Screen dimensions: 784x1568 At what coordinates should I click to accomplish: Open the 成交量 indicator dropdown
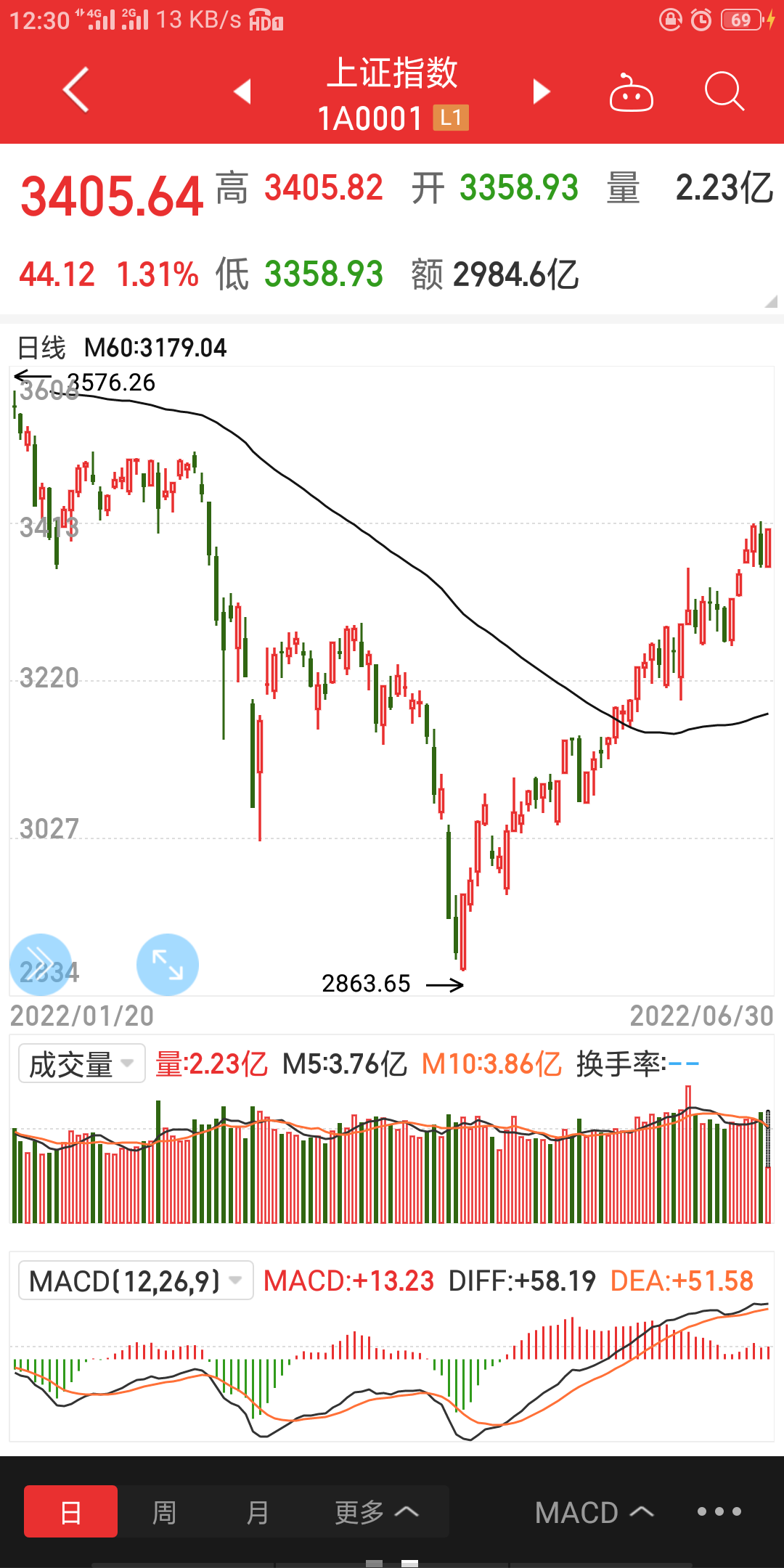point(82,1063)
